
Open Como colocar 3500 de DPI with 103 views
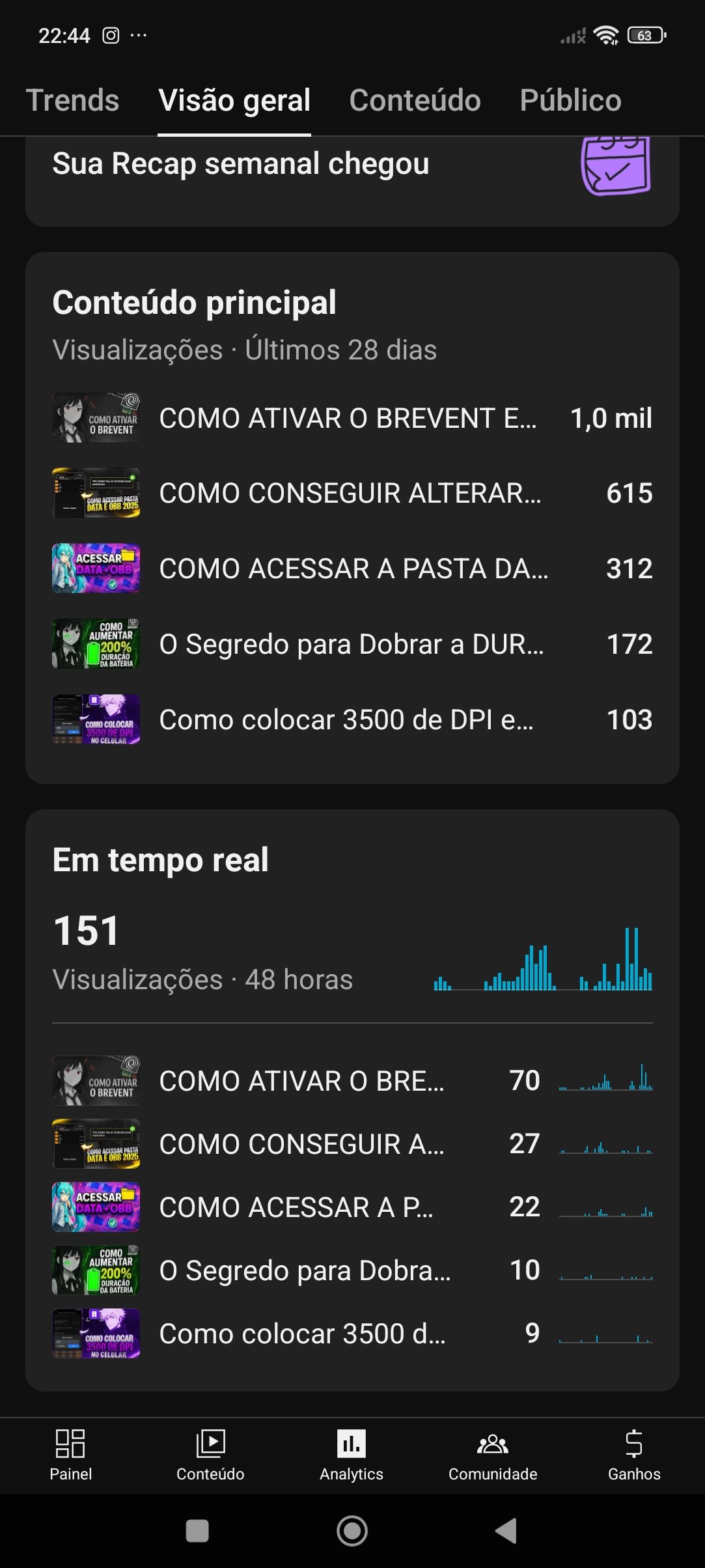coord(352,720)
